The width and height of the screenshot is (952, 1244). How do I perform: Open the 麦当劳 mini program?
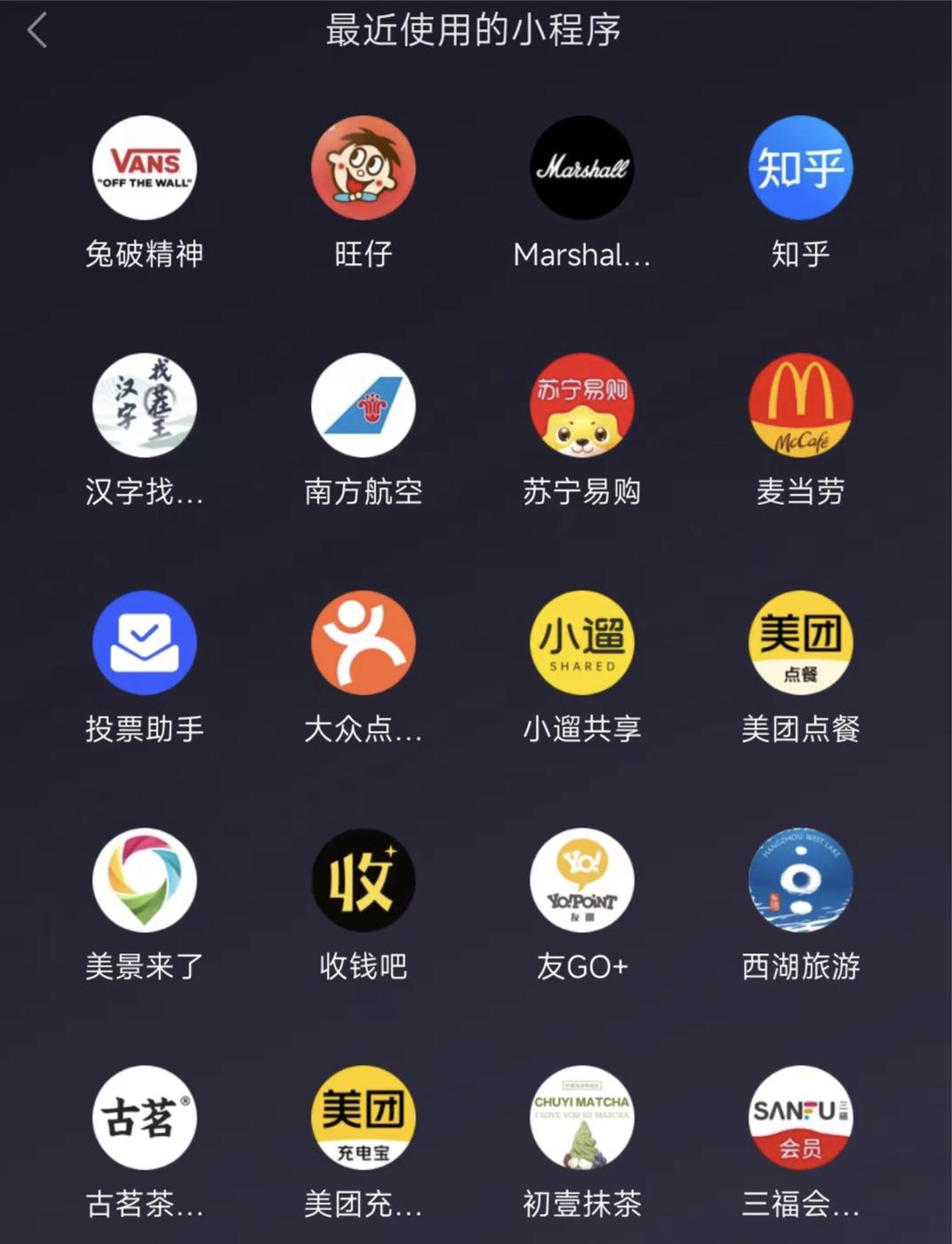click(x=800, y=406)
